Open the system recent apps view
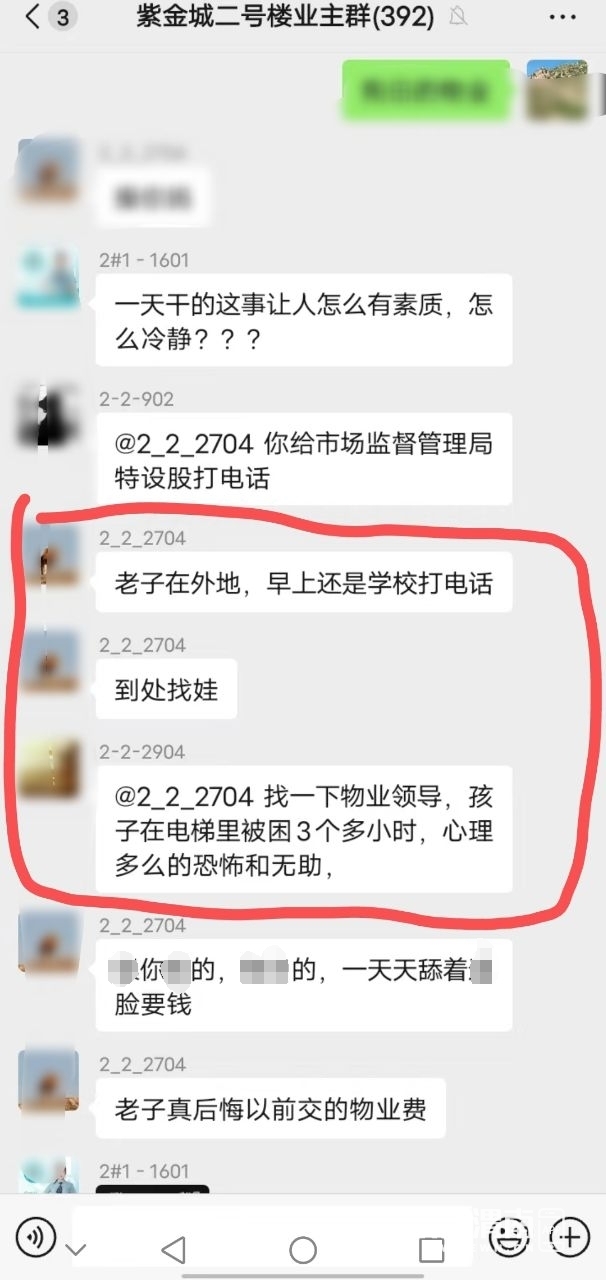The image size is (606, 1280). [432, 1250]
